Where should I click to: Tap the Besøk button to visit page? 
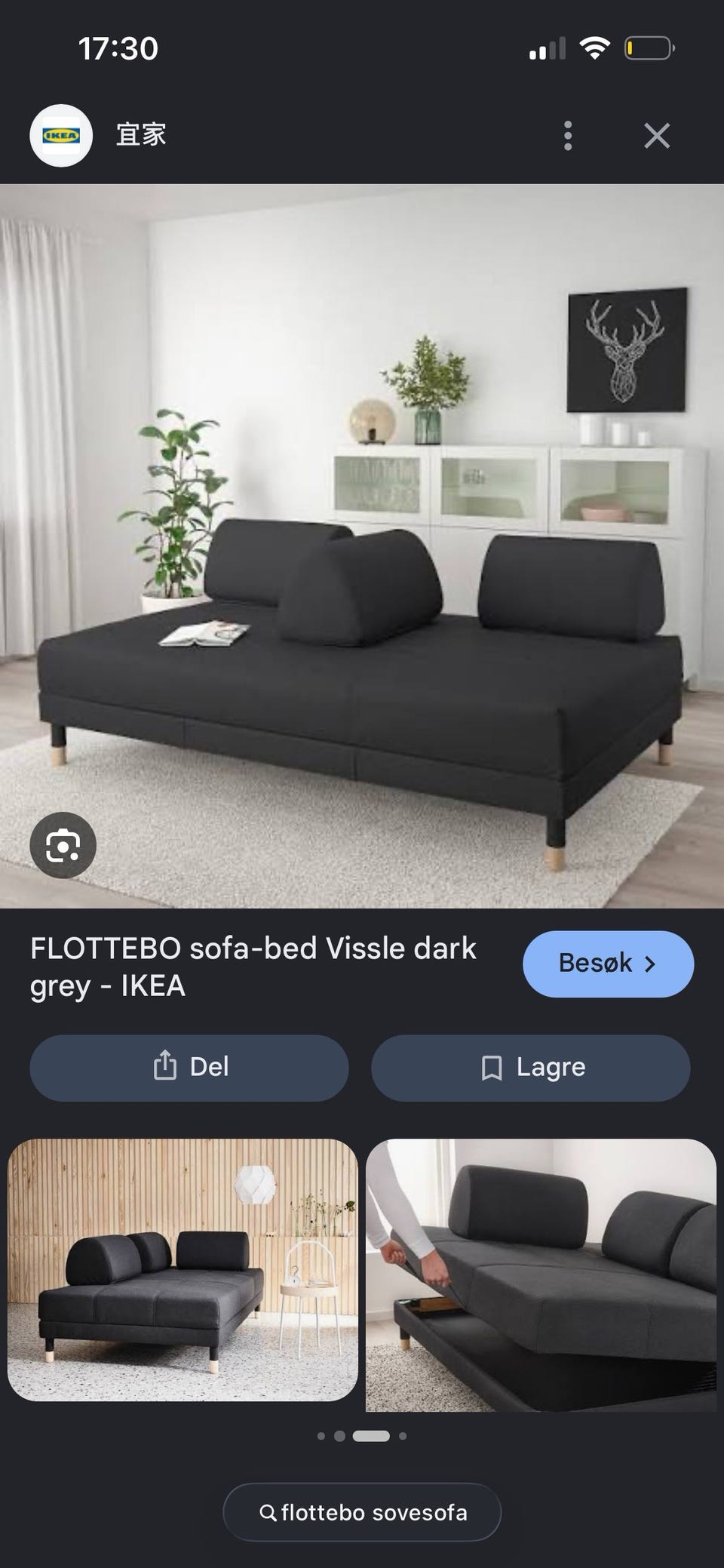[x=608, y=964]
